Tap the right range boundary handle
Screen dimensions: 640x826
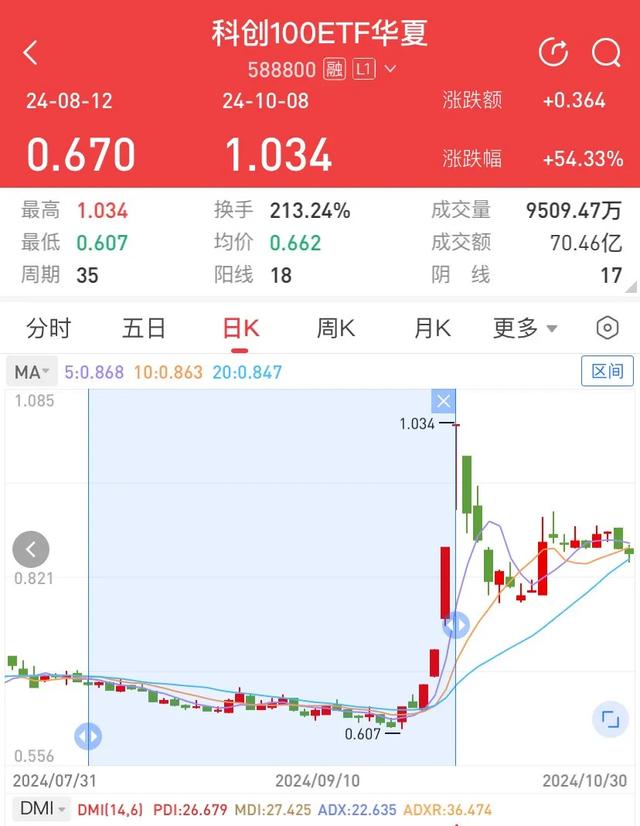point(455,625)
